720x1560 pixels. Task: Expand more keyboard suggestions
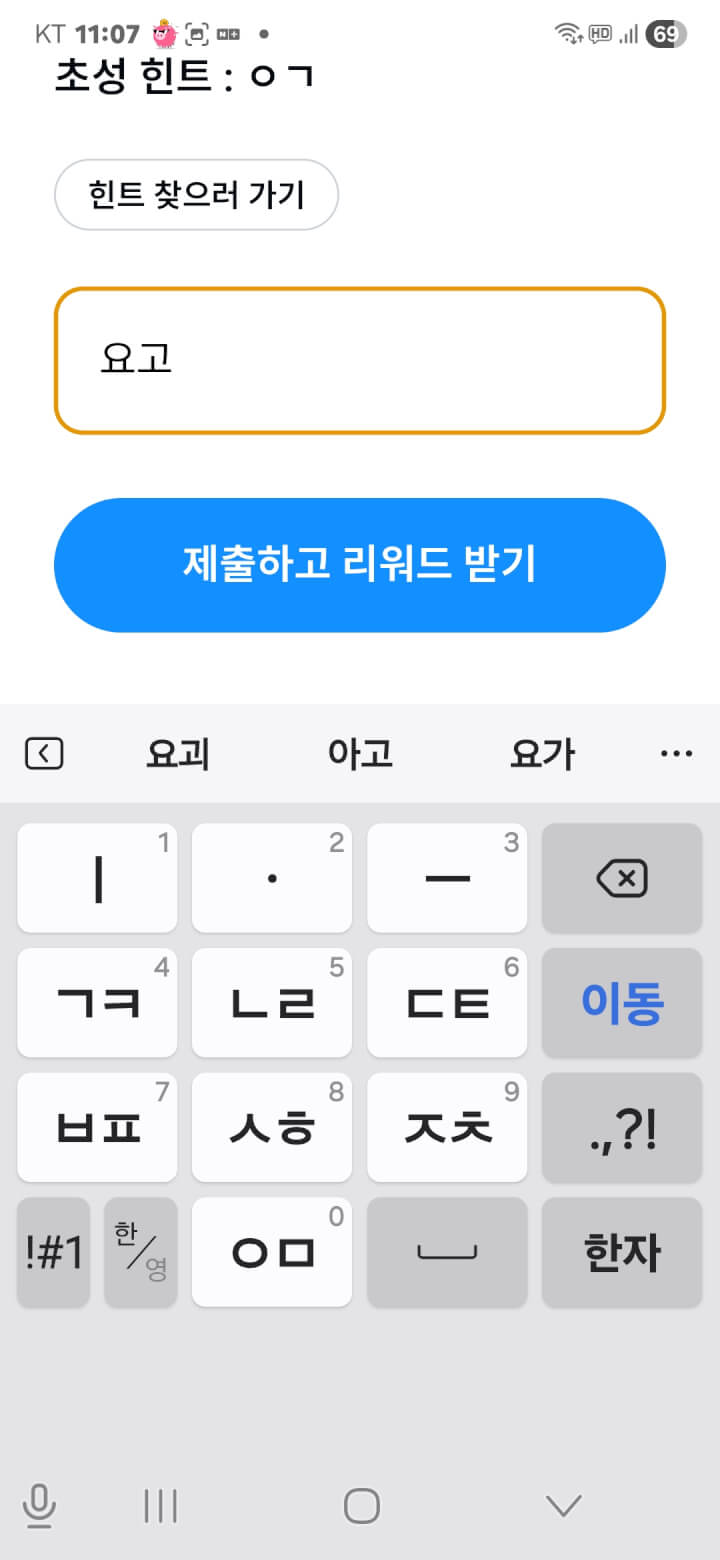tap(677, 754)
